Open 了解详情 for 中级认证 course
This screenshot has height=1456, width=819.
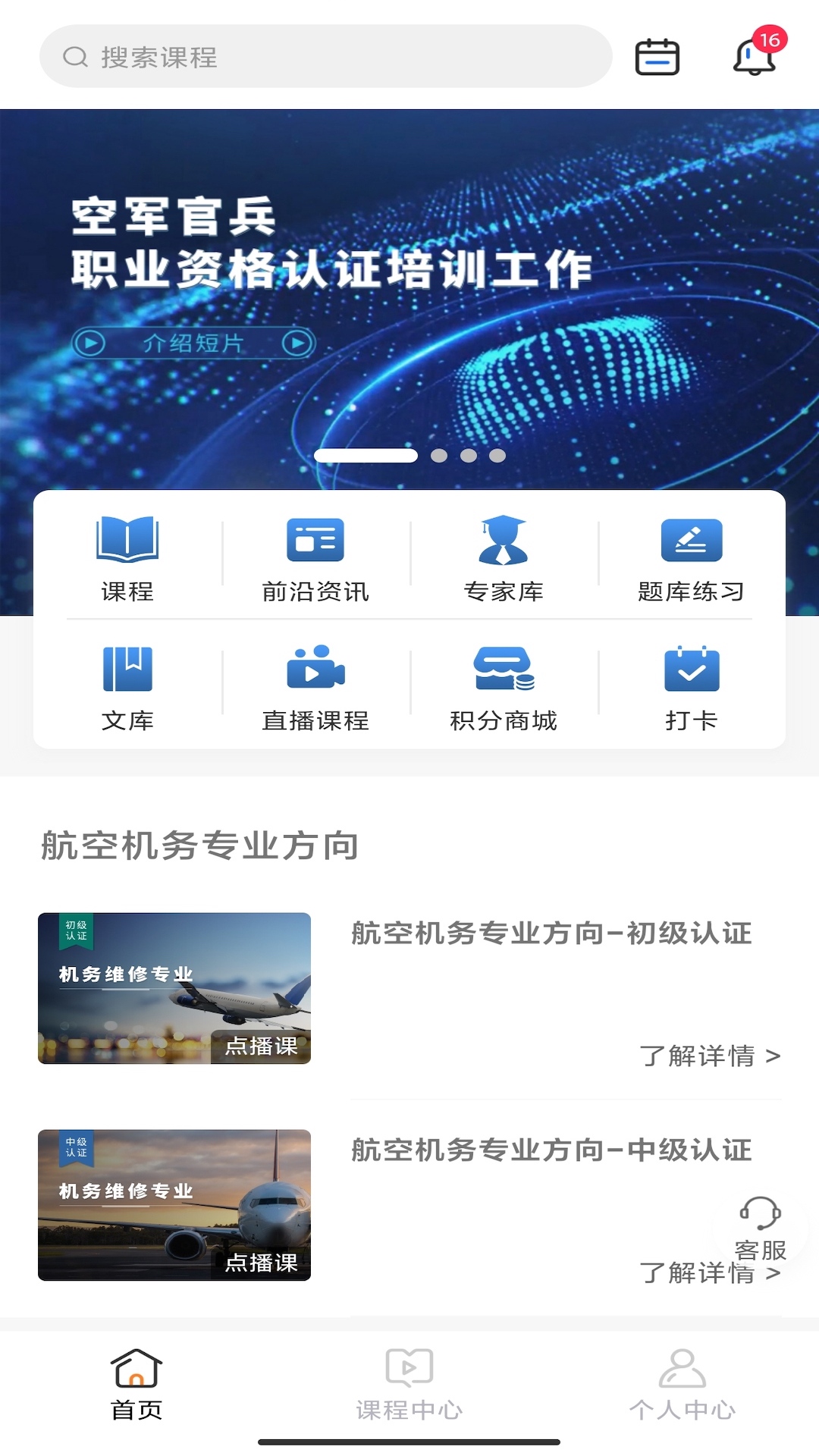tap(708, 1272)
